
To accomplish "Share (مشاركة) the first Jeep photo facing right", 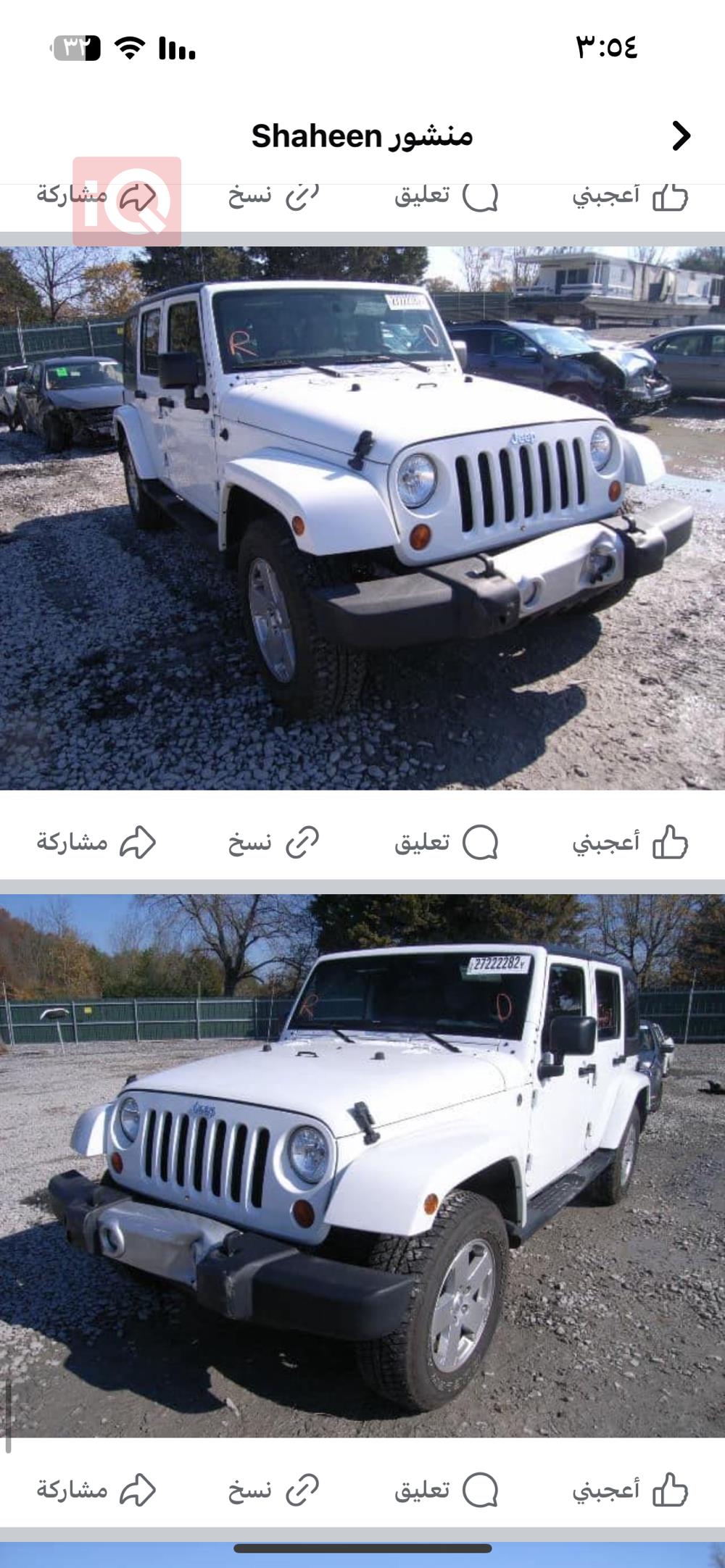I will tap(96, 842).
